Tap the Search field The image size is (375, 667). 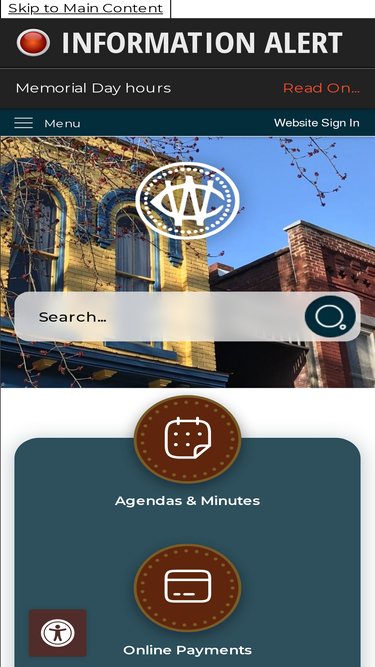(x=159, y=316)
